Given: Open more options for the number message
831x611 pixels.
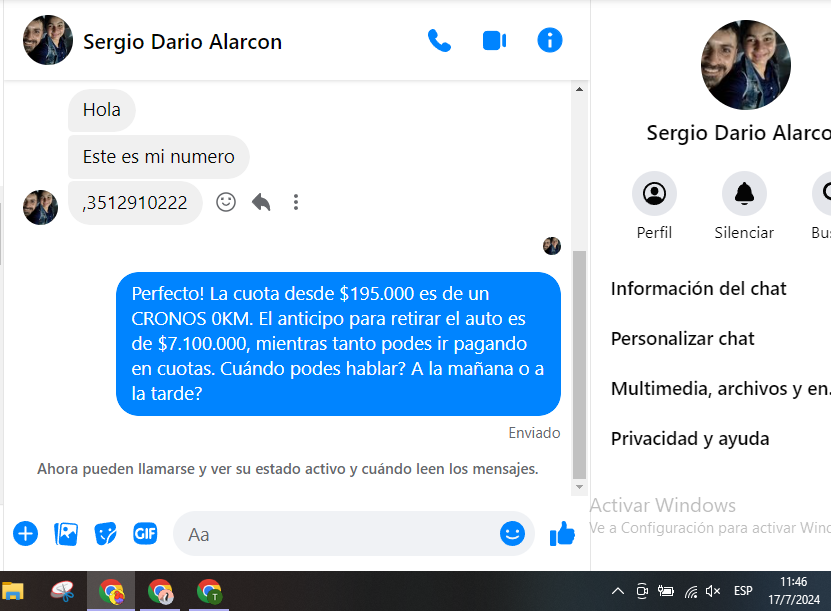Looking at the screenshot, I should click(296, 202).
